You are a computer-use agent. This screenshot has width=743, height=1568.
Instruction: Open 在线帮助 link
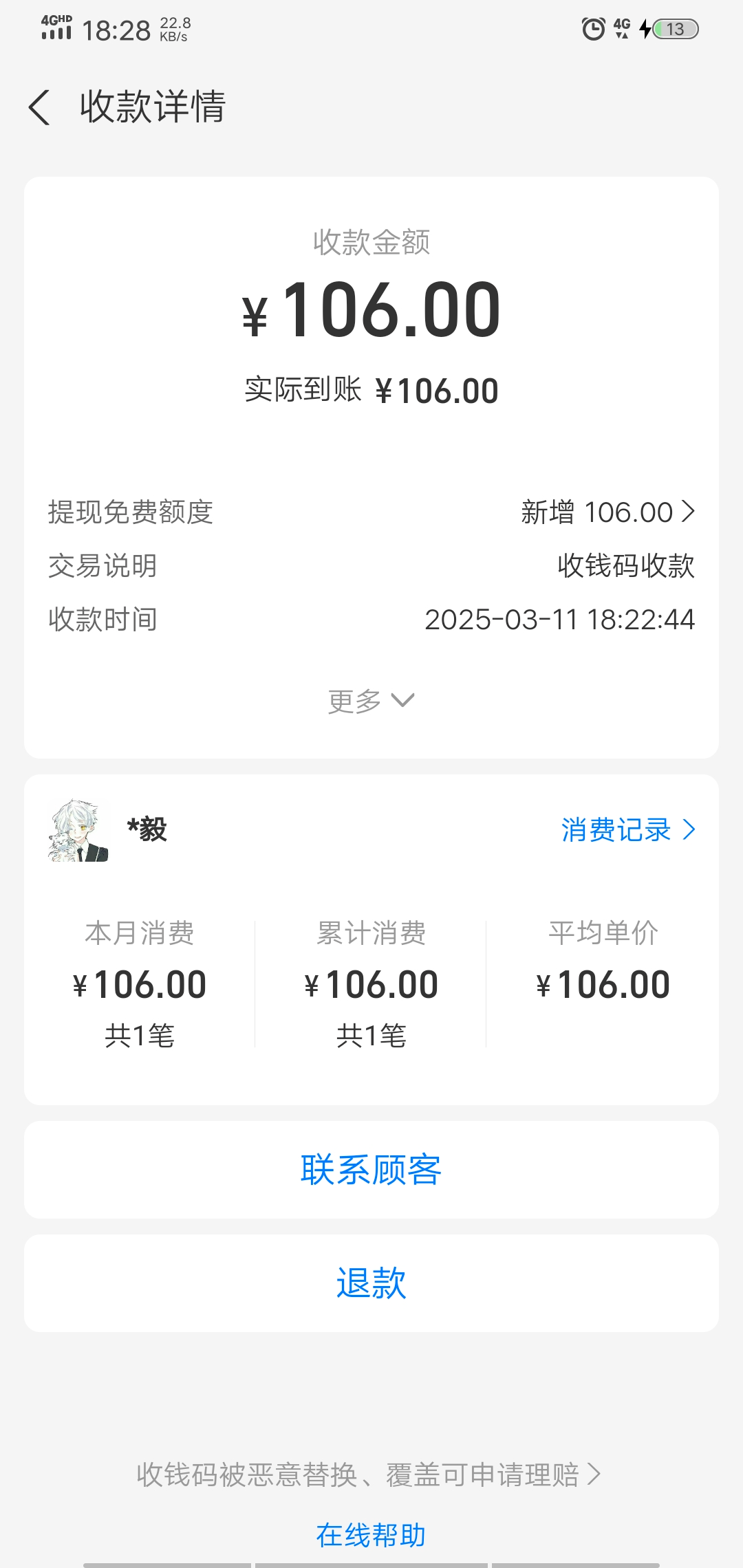[x=371, y=1535]
